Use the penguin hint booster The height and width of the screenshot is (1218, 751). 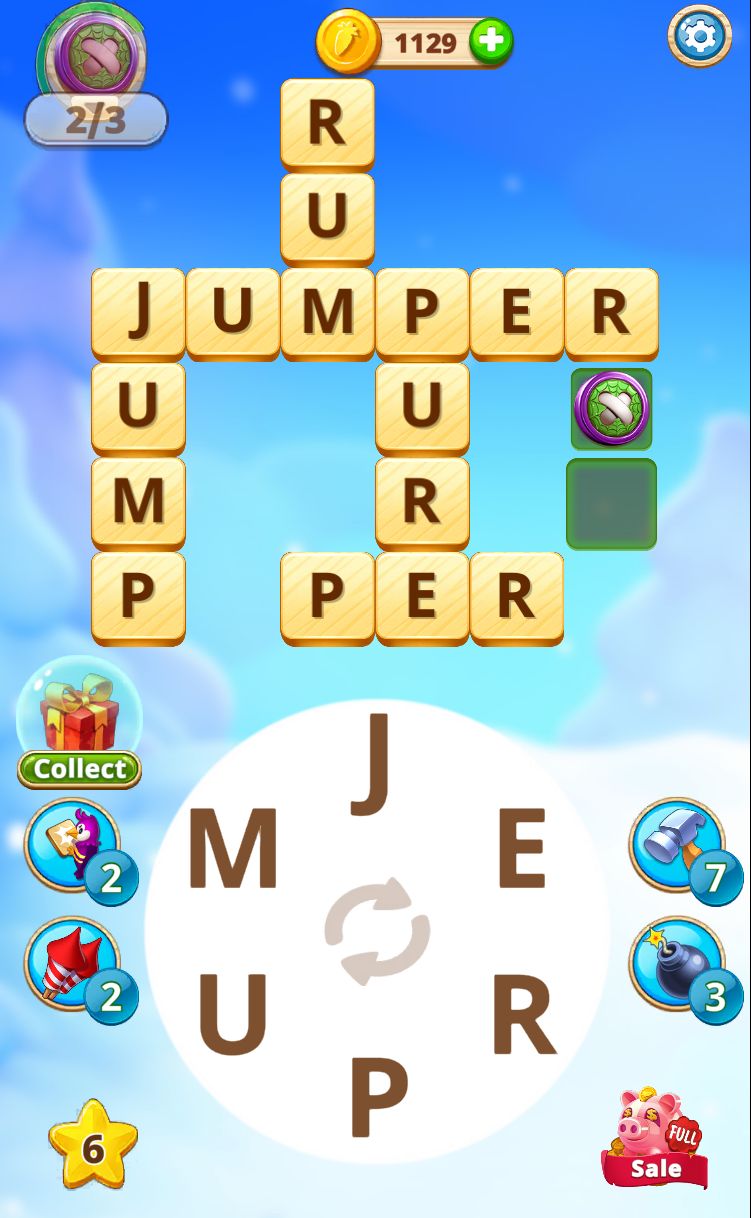pyautogui.click(x=74, y=846)
